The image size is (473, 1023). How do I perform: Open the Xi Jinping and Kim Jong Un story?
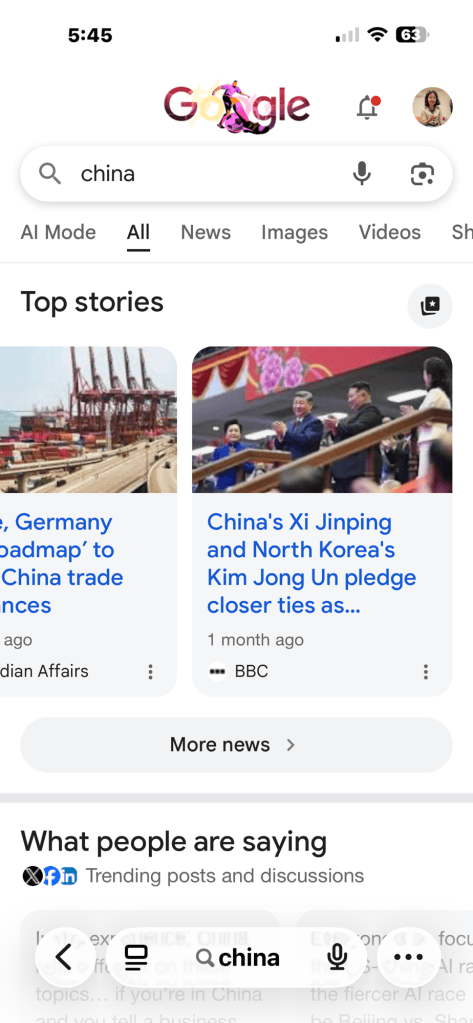(322, 521)
